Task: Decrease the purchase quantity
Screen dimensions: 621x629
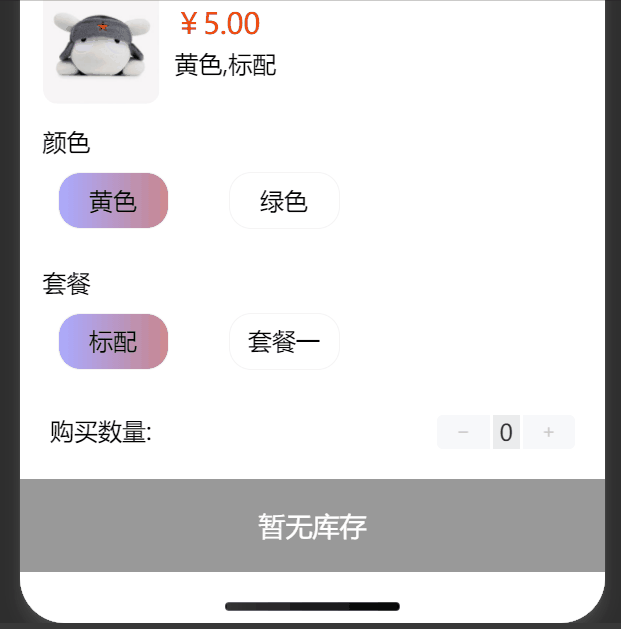Action: tap(463, 433)
